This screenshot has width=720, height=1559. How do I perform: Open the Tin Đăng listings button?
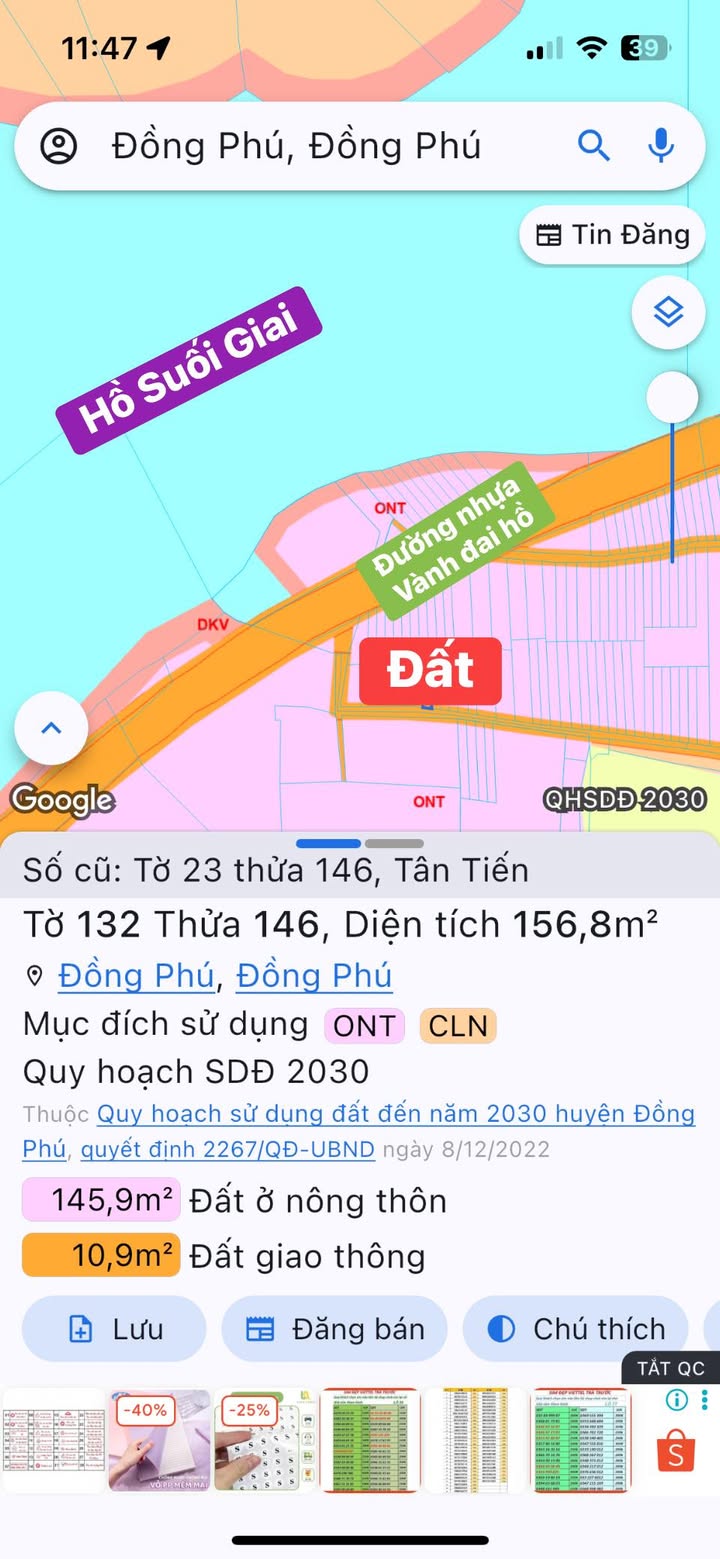613,235
